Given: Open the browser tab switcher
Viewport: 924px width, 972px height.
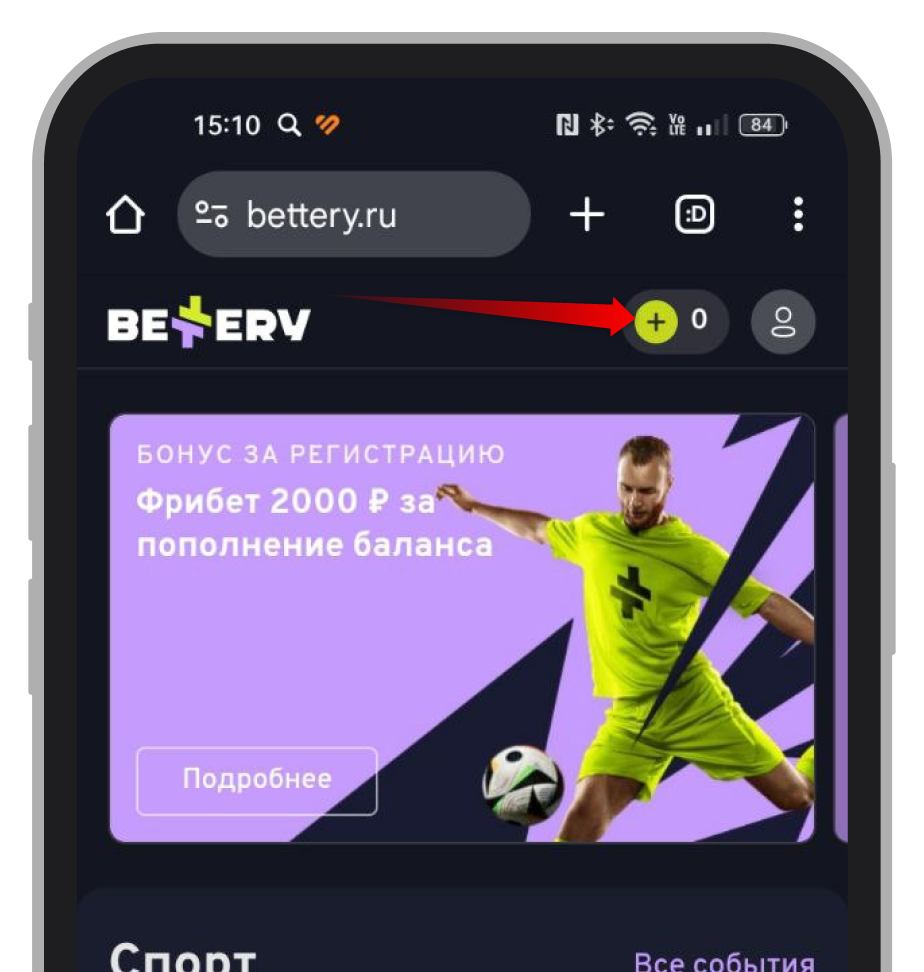Looking at the screenshot, I should point(695,214).
